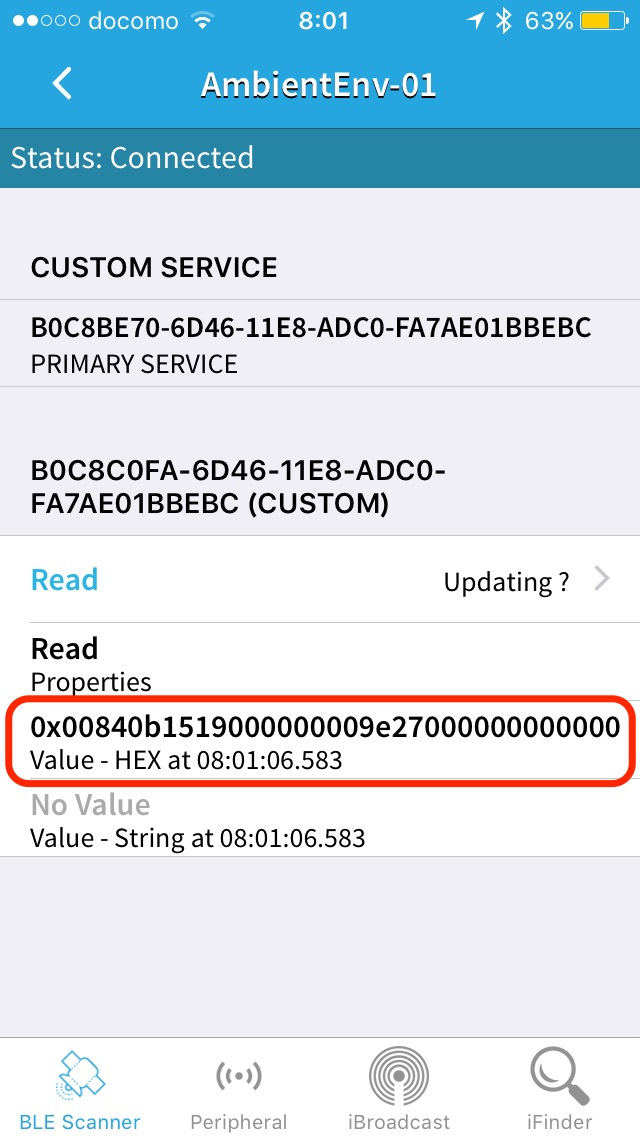This screenshot has height=1136, width=640.
Task: Open the iBroadcast tab
Action: point(399,1089)
